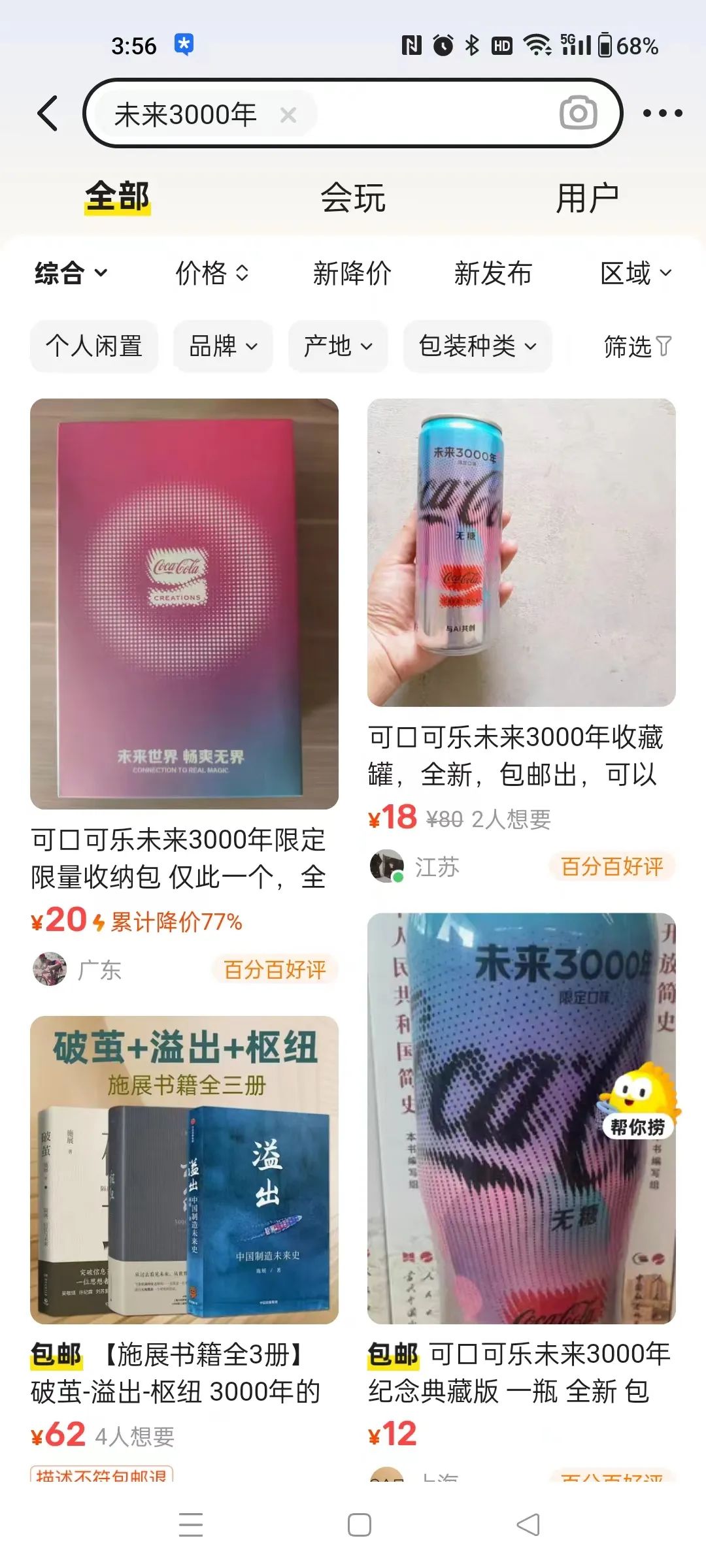706x1568 pixels.
Task: Open the 筛选 filter panel
Action: 637,346
